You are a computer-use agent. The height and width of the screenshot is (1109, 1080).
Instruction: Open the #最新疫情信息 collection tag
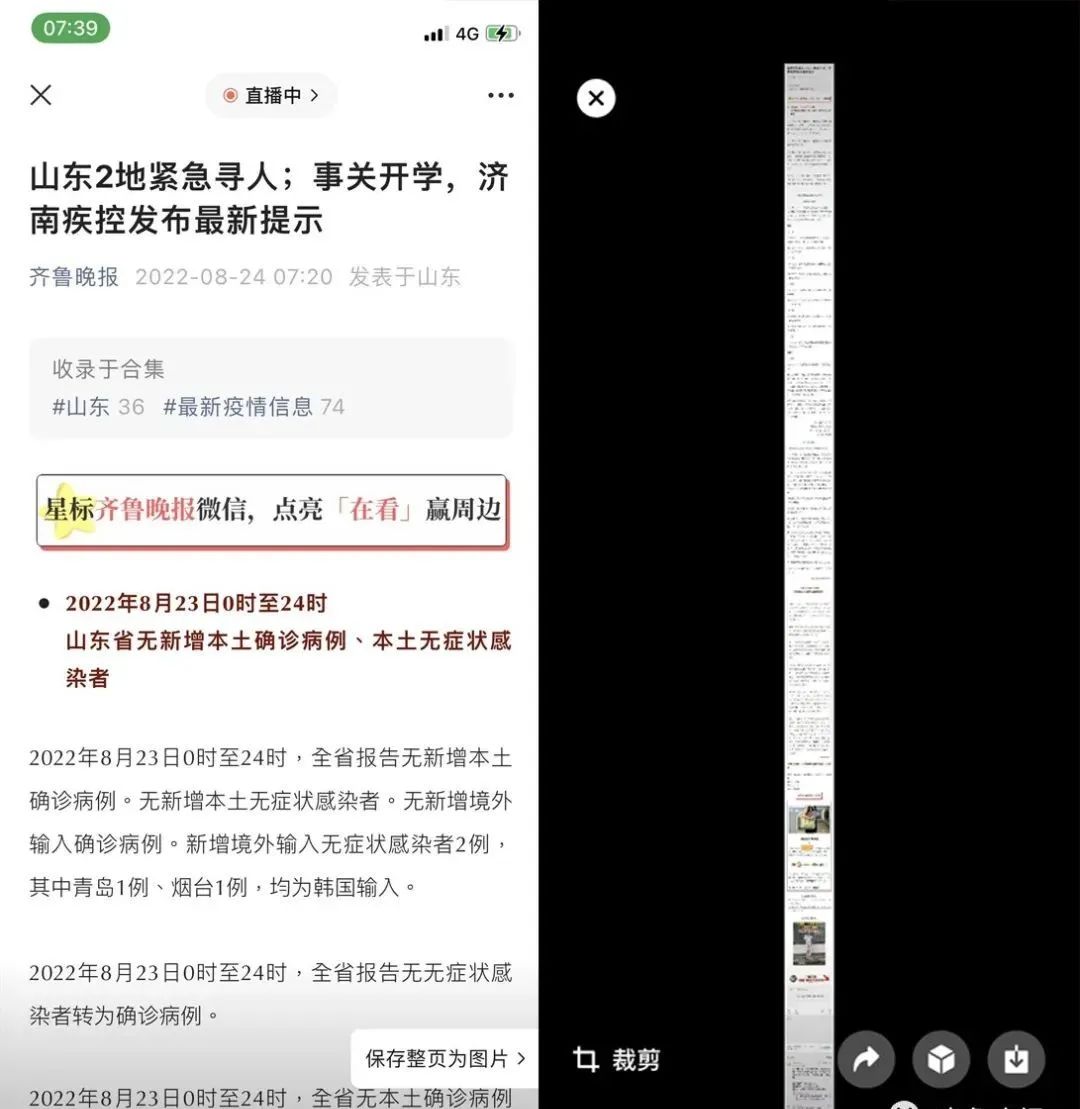[x=253, y=407]
